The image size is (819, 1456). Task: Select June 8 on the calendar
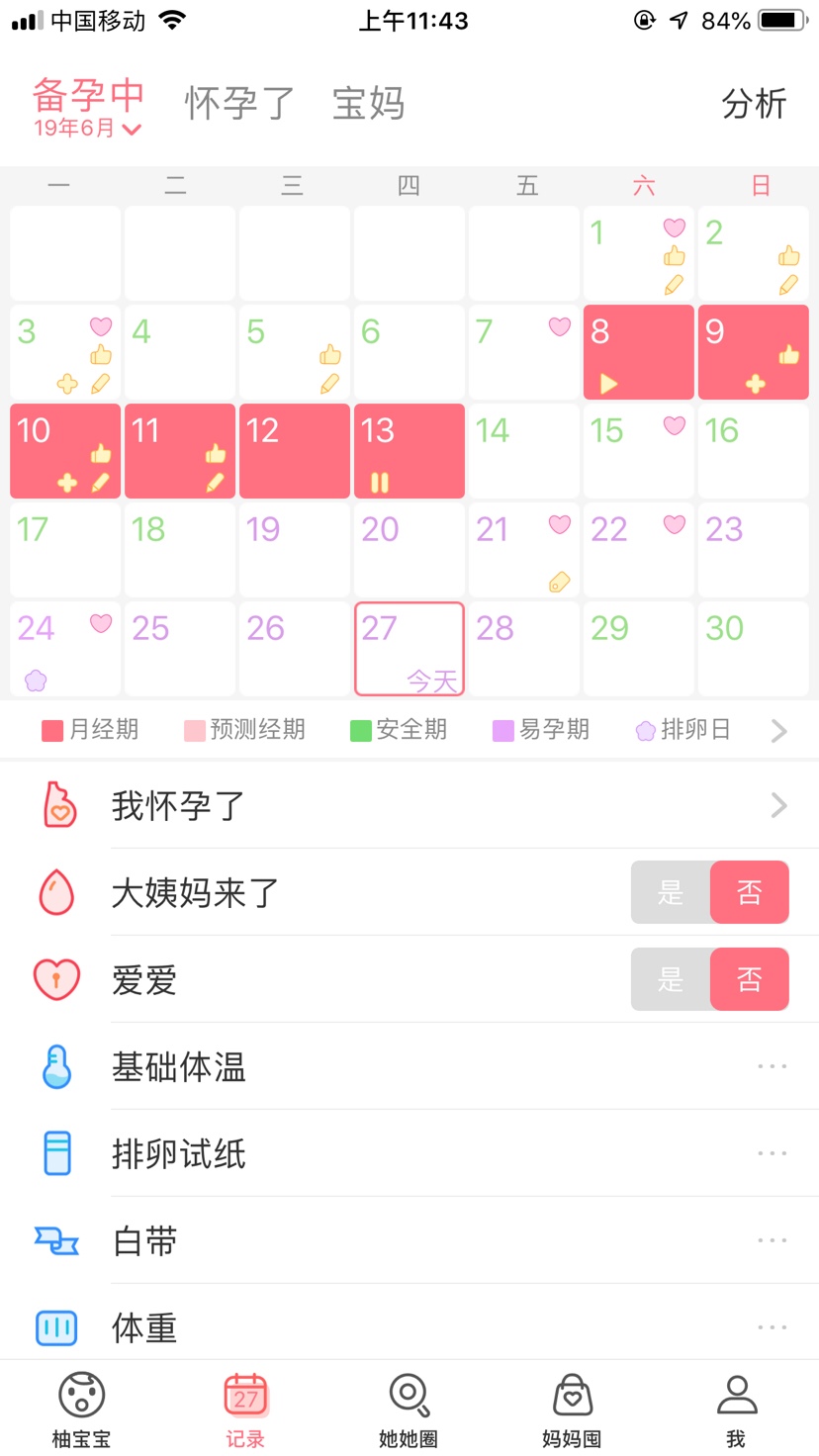point(638,352)
